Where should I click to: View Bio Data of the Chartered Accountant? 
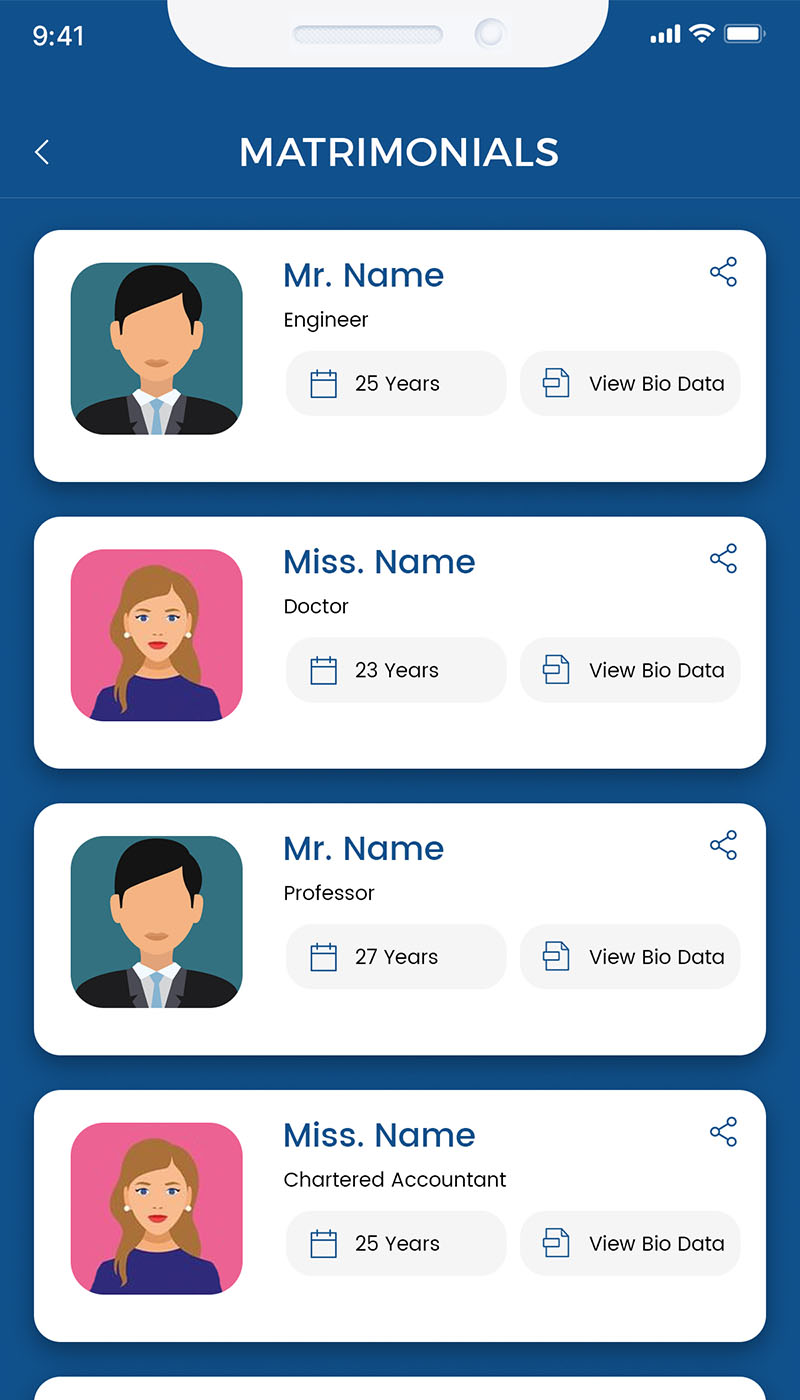click(630, 1243)
